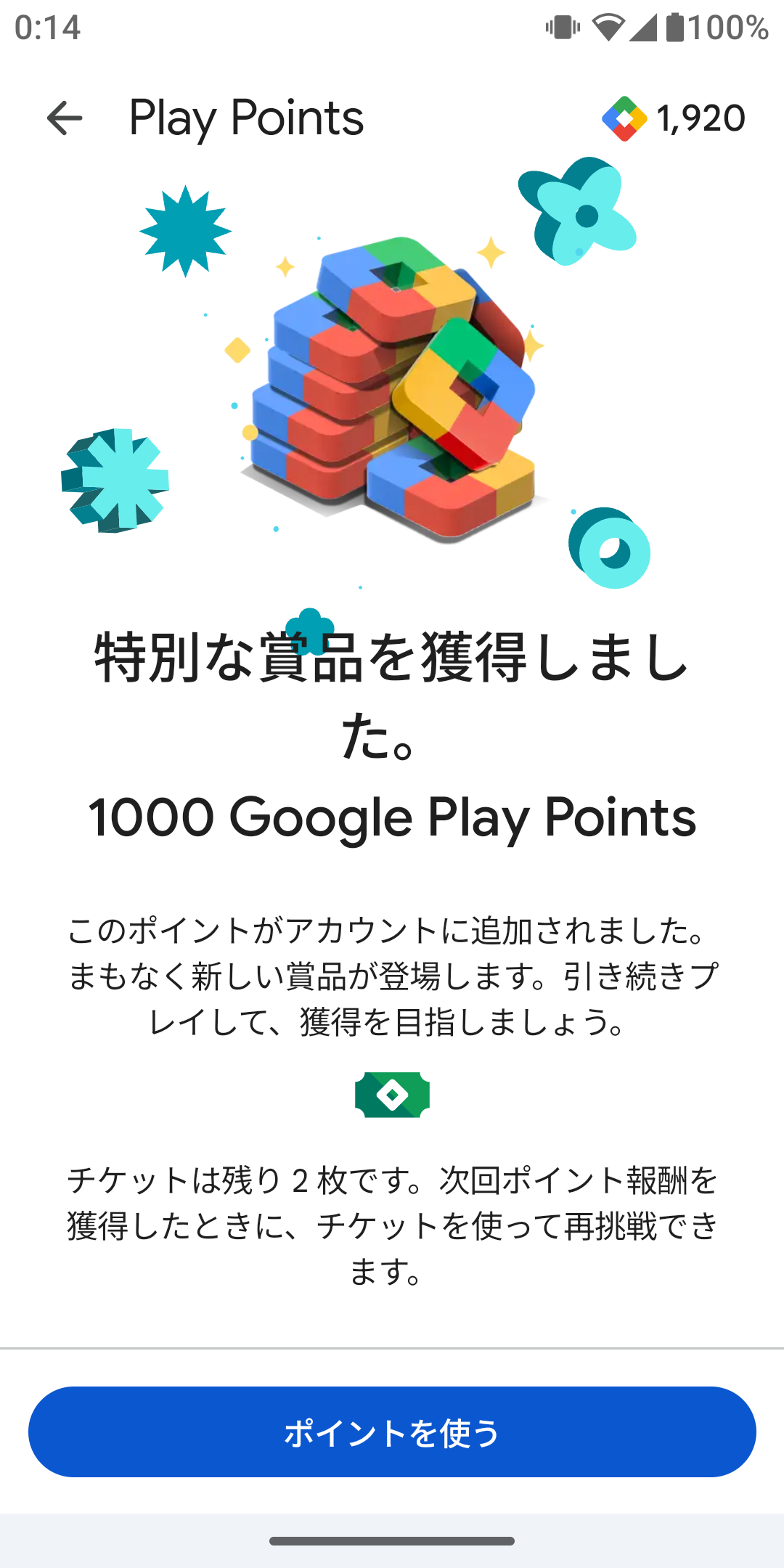Go back from the Play Points page
Image resolution: width=784 pixels, height=1568 pixels.
64,118
